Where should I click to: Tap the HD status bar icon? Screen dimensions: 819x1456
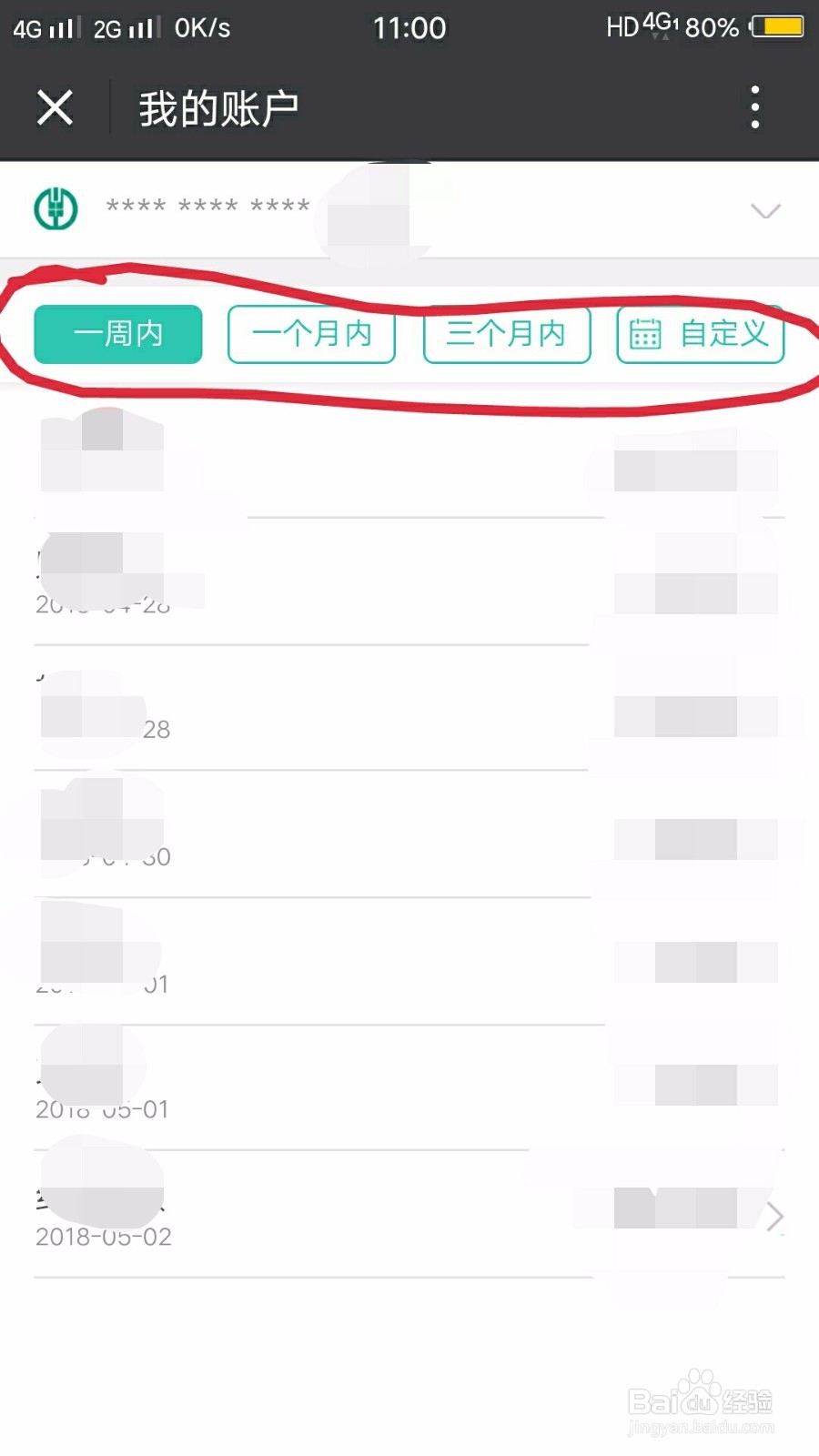click(624, 27)
